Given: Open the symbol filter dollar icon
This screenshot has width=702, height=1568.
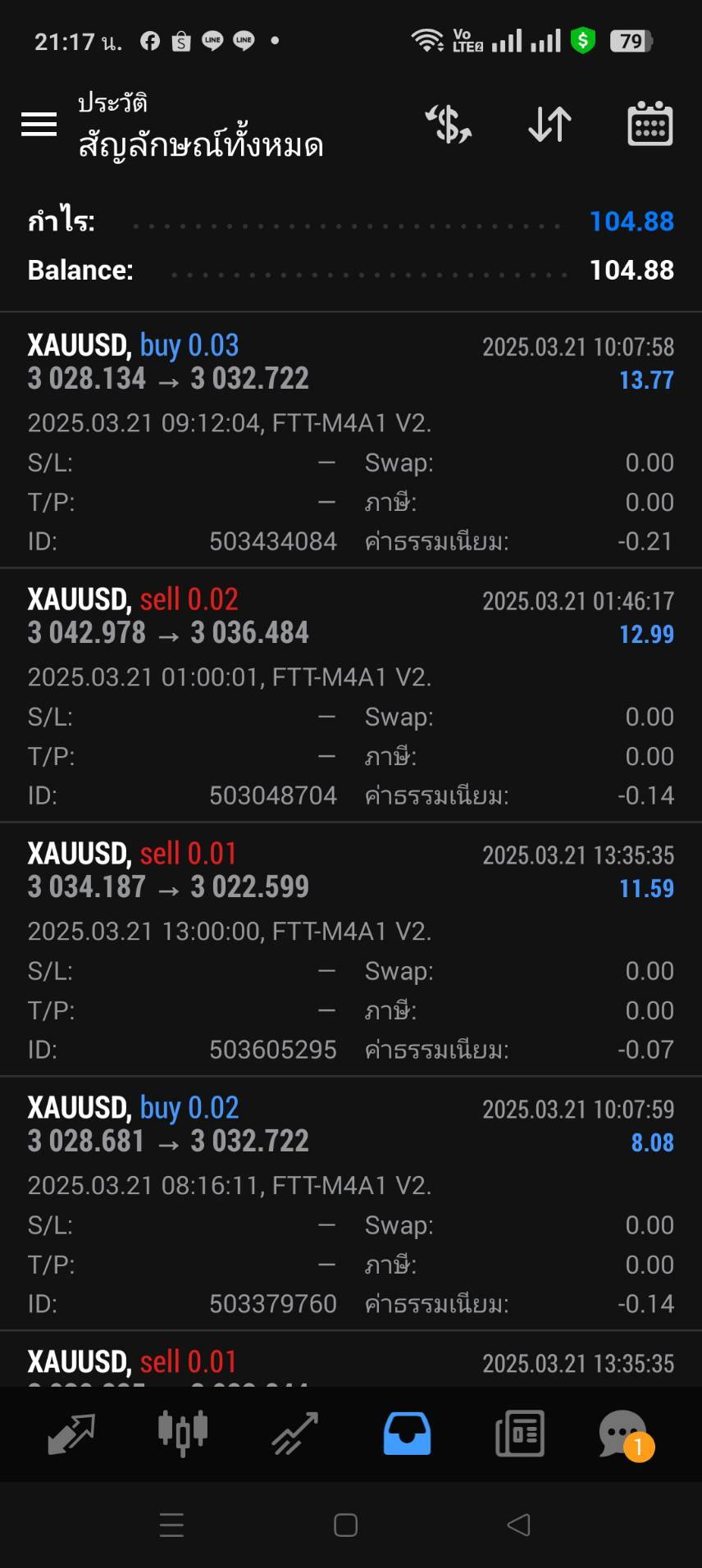Looking at the screenshot, I should tap(449, 125).
